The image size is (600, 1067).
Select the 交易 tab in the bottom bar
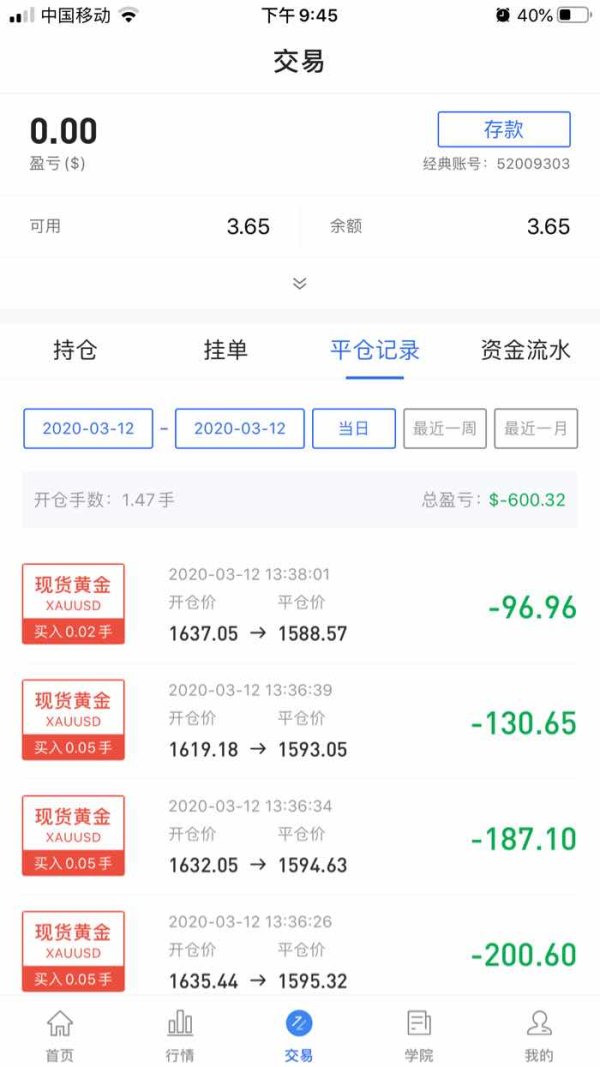[299, 1034]
